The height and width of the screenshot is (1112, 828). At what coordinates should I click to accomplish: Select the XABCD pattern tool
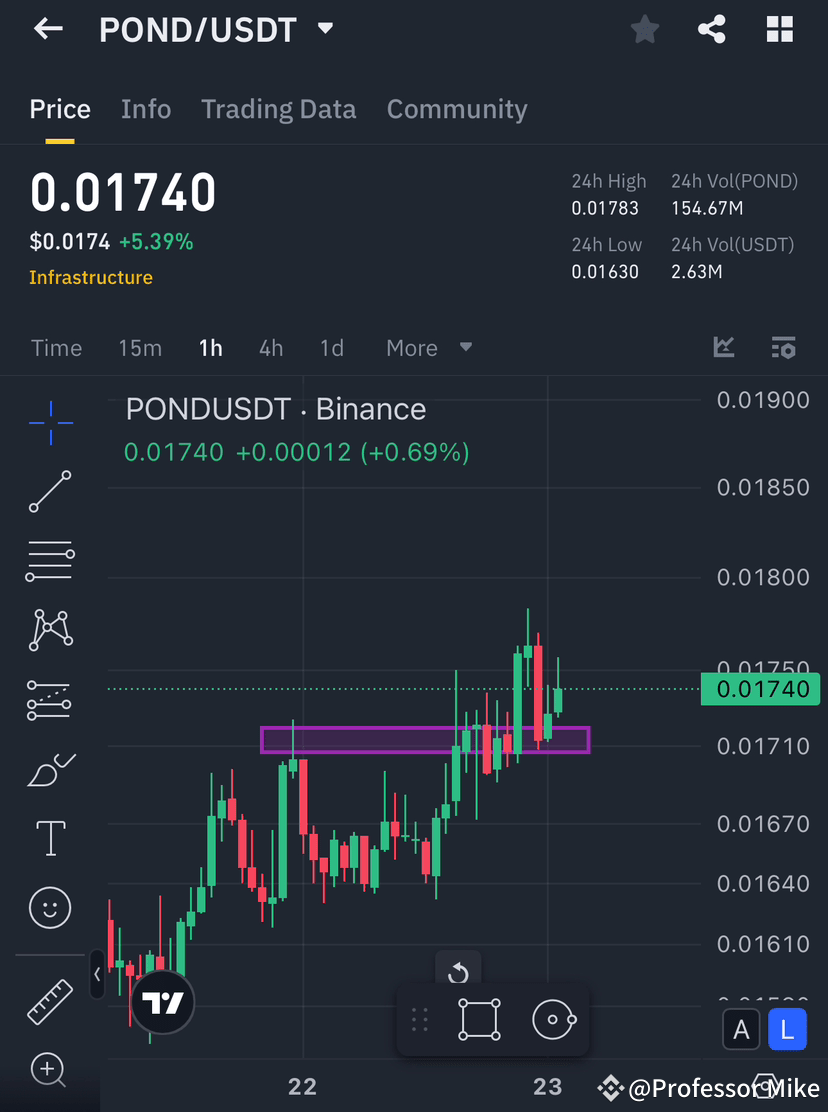tap(50, 630)
